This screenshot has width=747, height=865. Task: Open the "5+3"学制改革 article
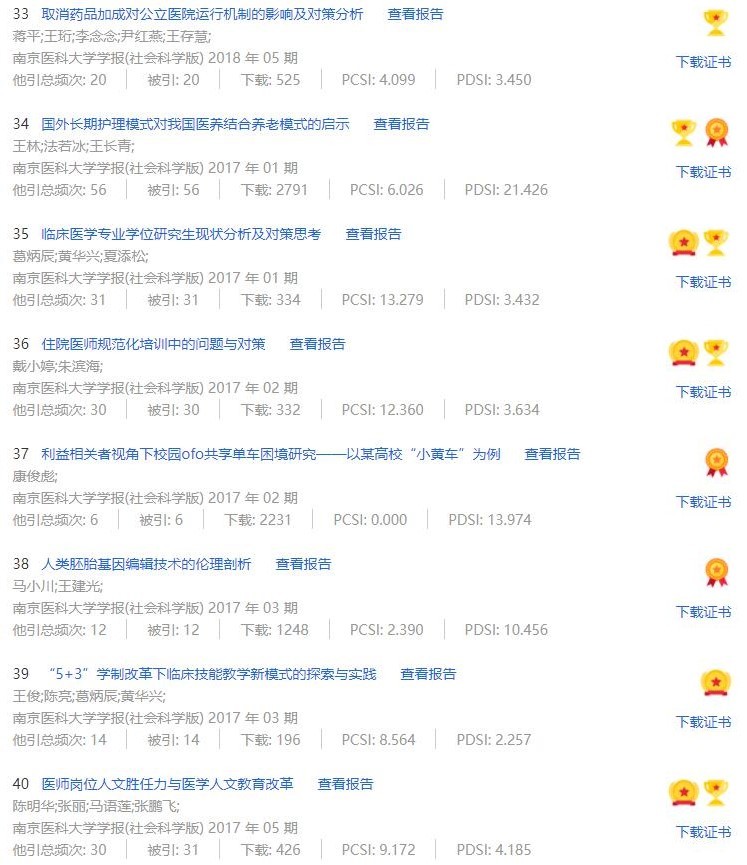(211, 675)
